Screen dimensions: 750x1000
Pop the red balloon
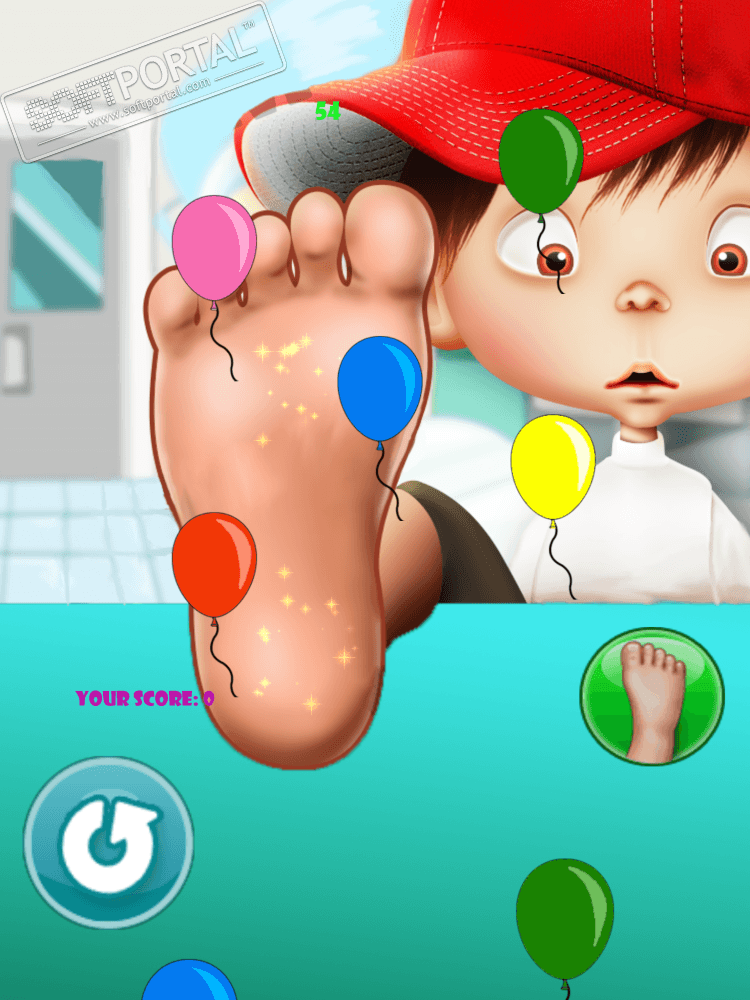[x=213, y=564]
